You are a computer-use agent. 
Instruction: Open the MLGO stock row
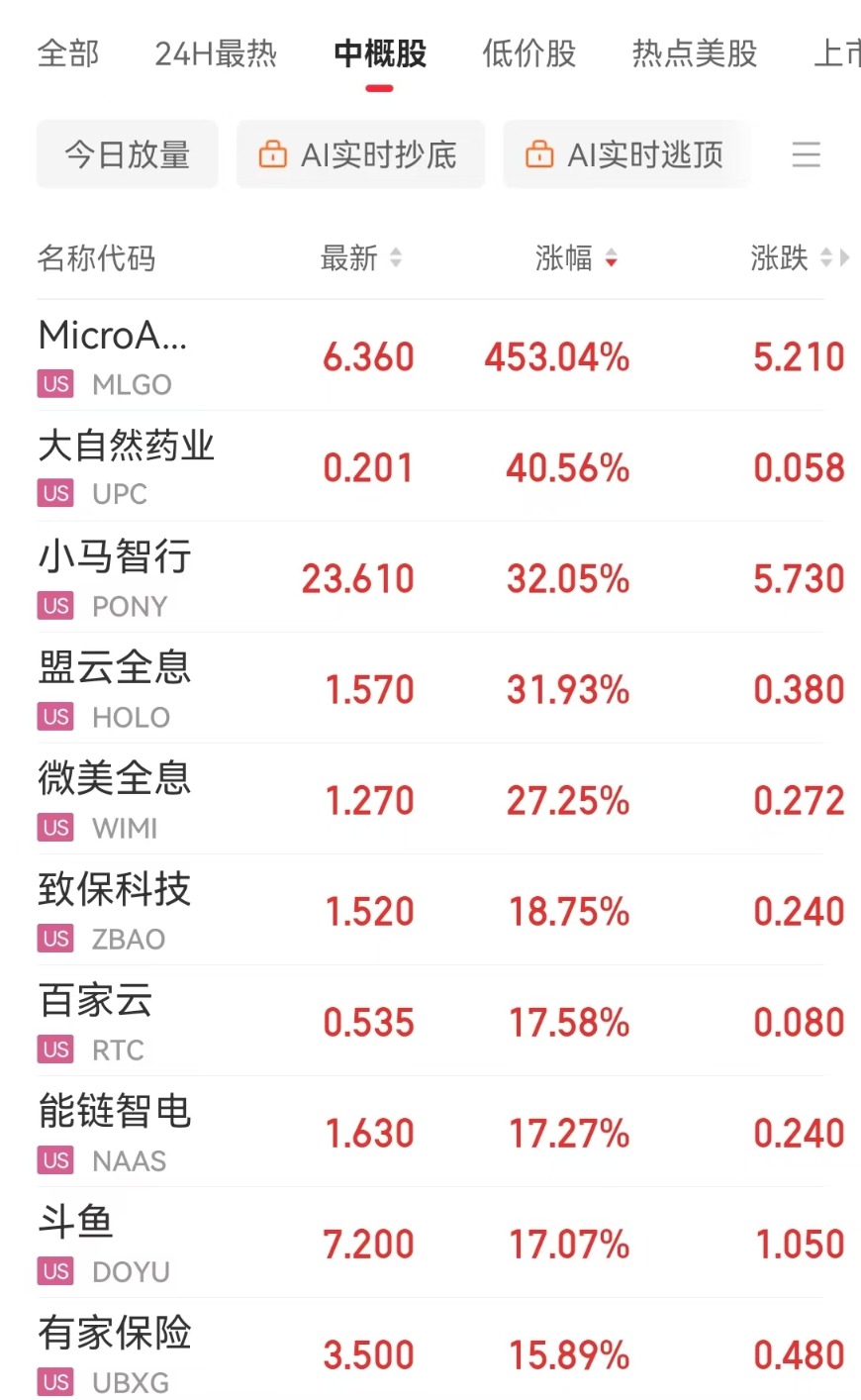pos(430,356)
